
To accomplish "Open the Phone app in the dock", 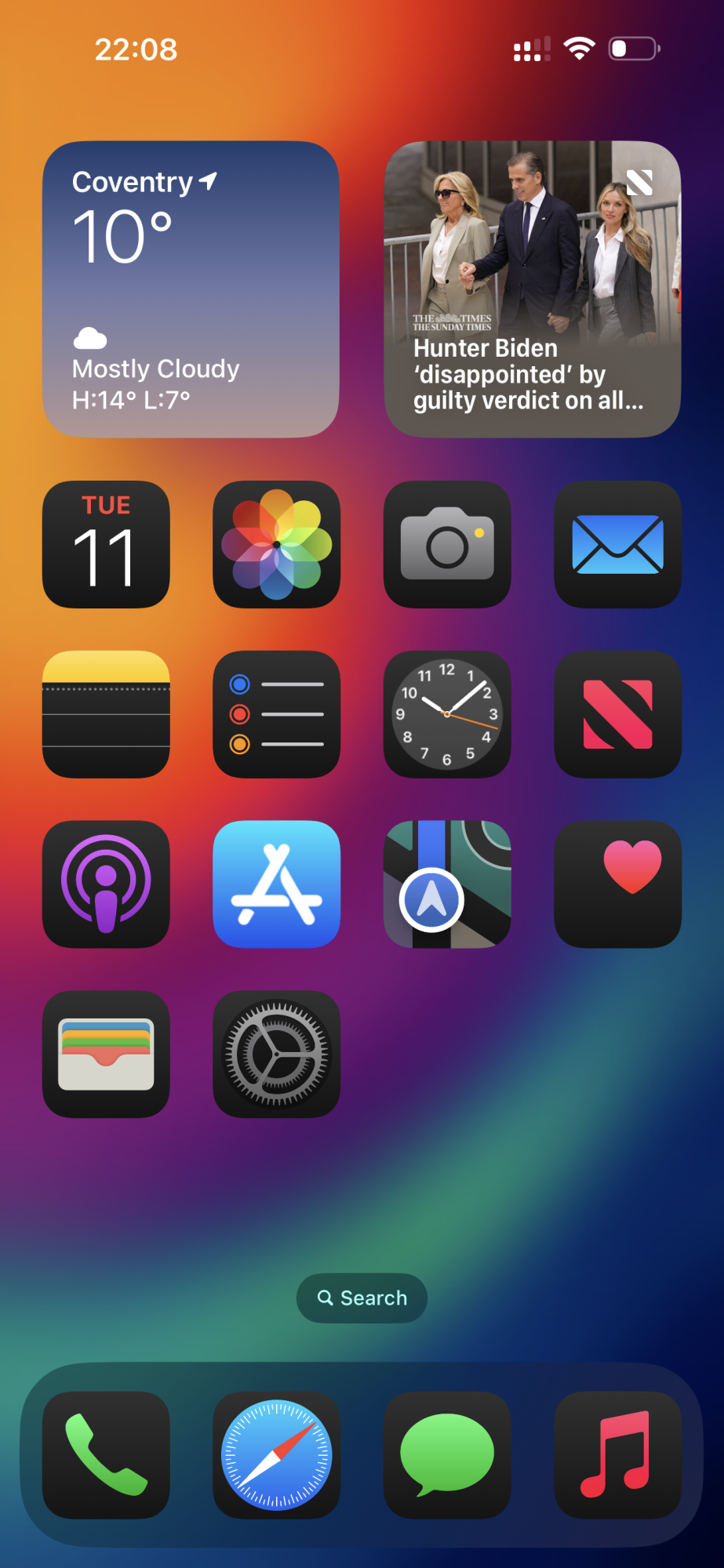I will coord(106,1455).
